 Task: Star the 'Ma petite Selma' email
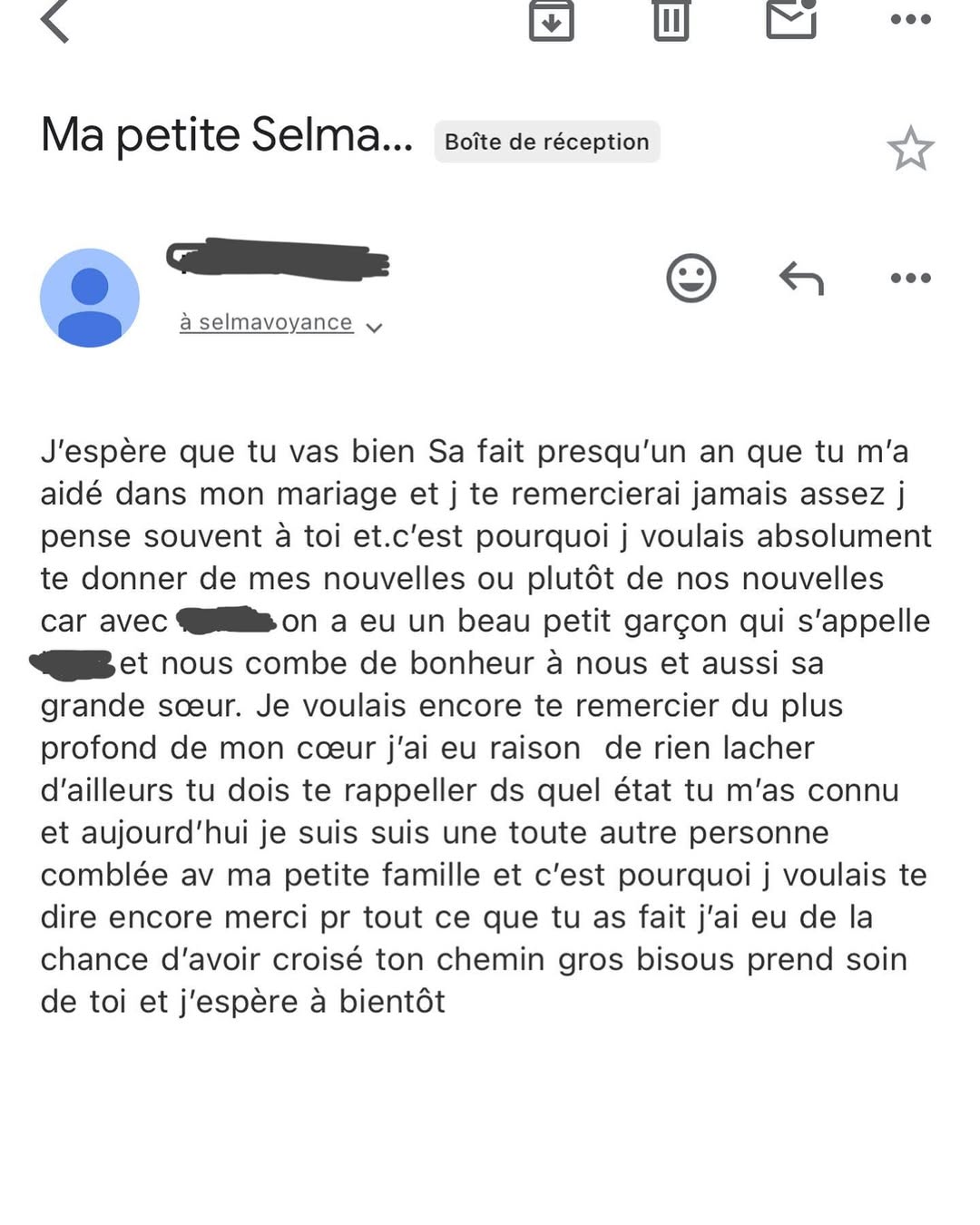(x=910, y=149)
